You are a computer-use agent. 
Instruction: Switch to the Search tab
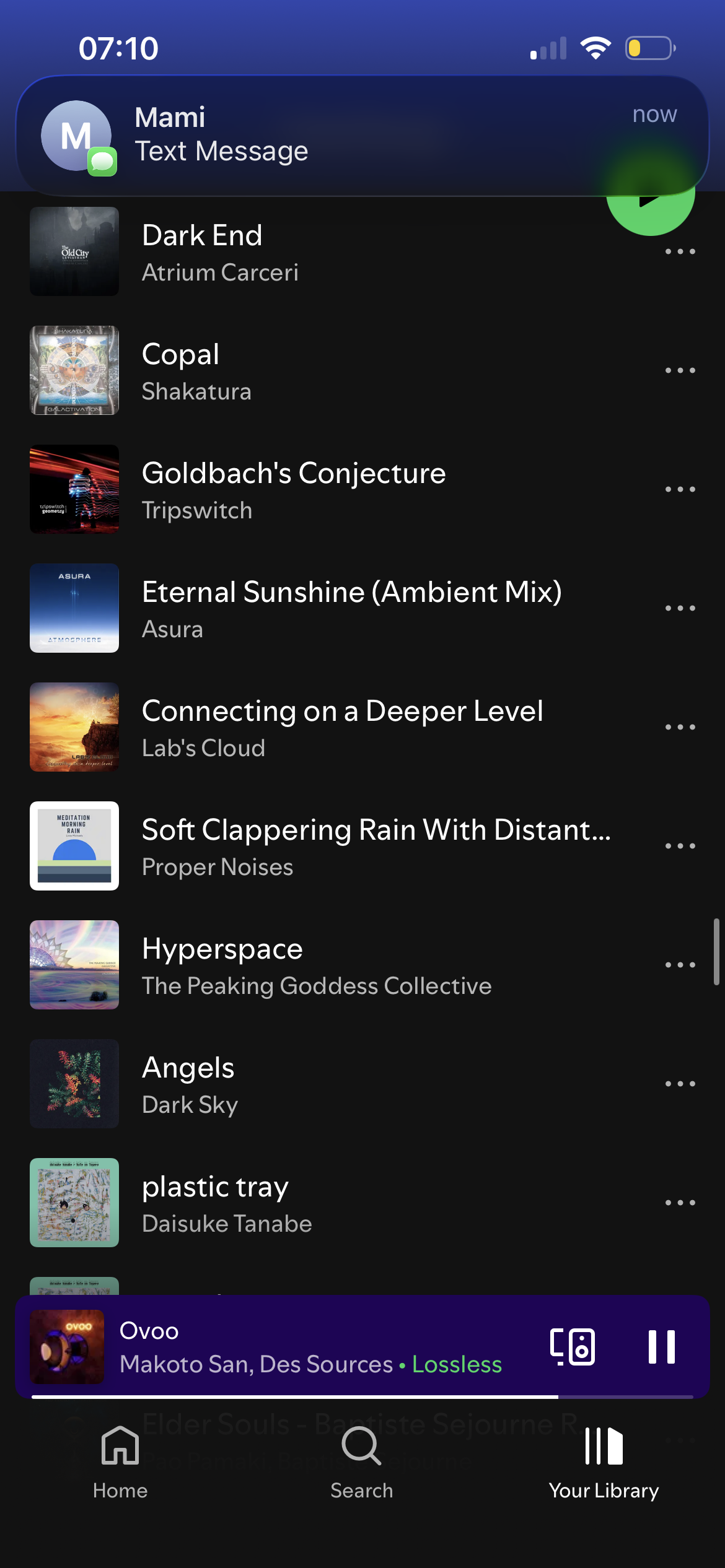coord(362,1461)
